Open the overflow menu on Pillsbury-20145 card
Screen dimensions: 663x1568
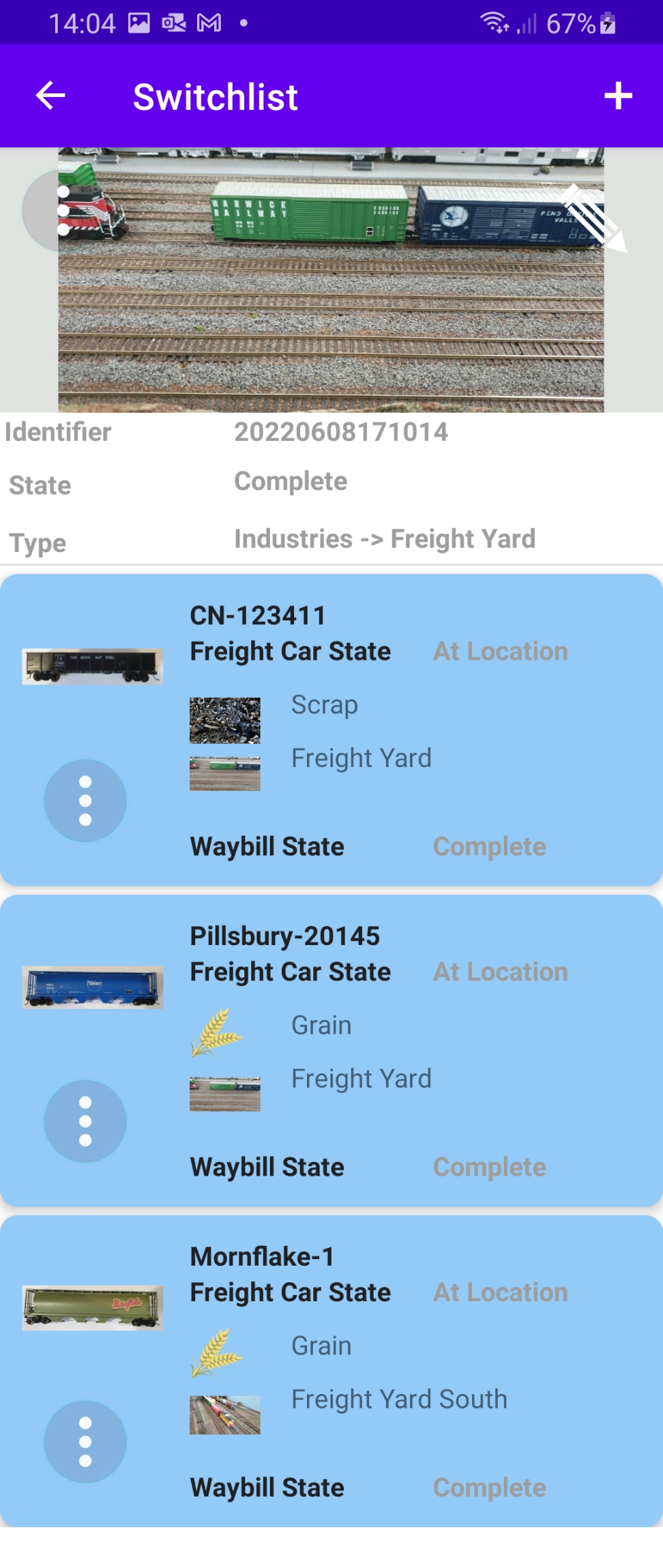(x=85, y=1120)
